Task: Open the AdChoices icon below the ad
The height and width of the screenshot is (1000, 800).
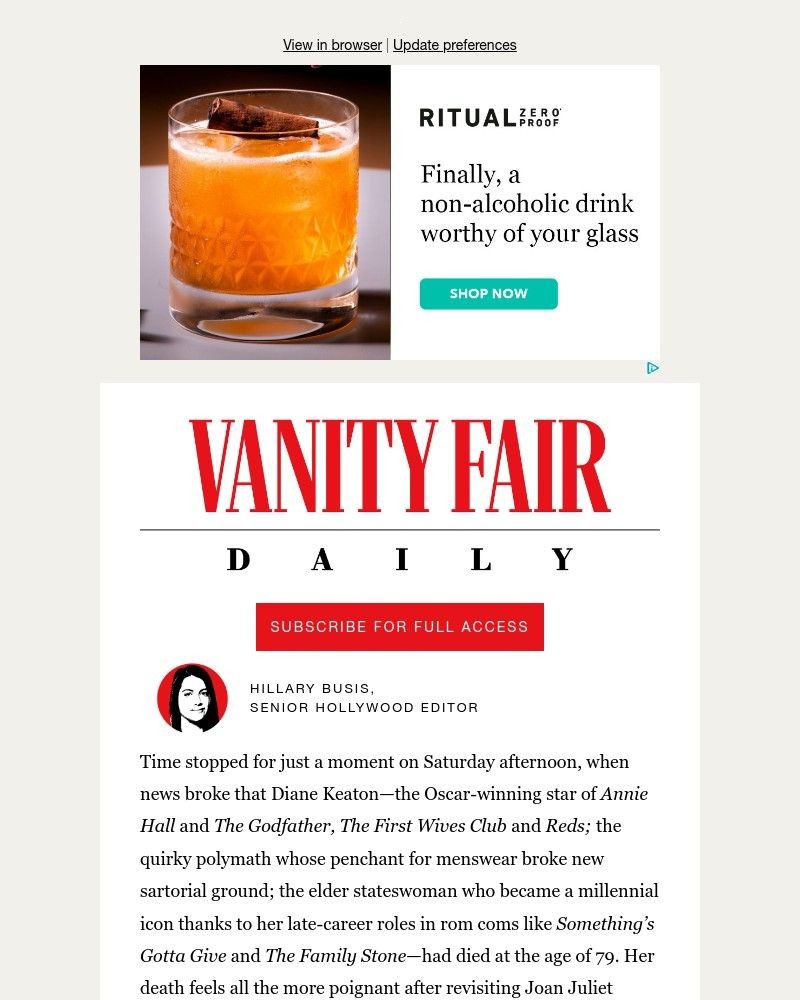Action: [x=652, y=368]
